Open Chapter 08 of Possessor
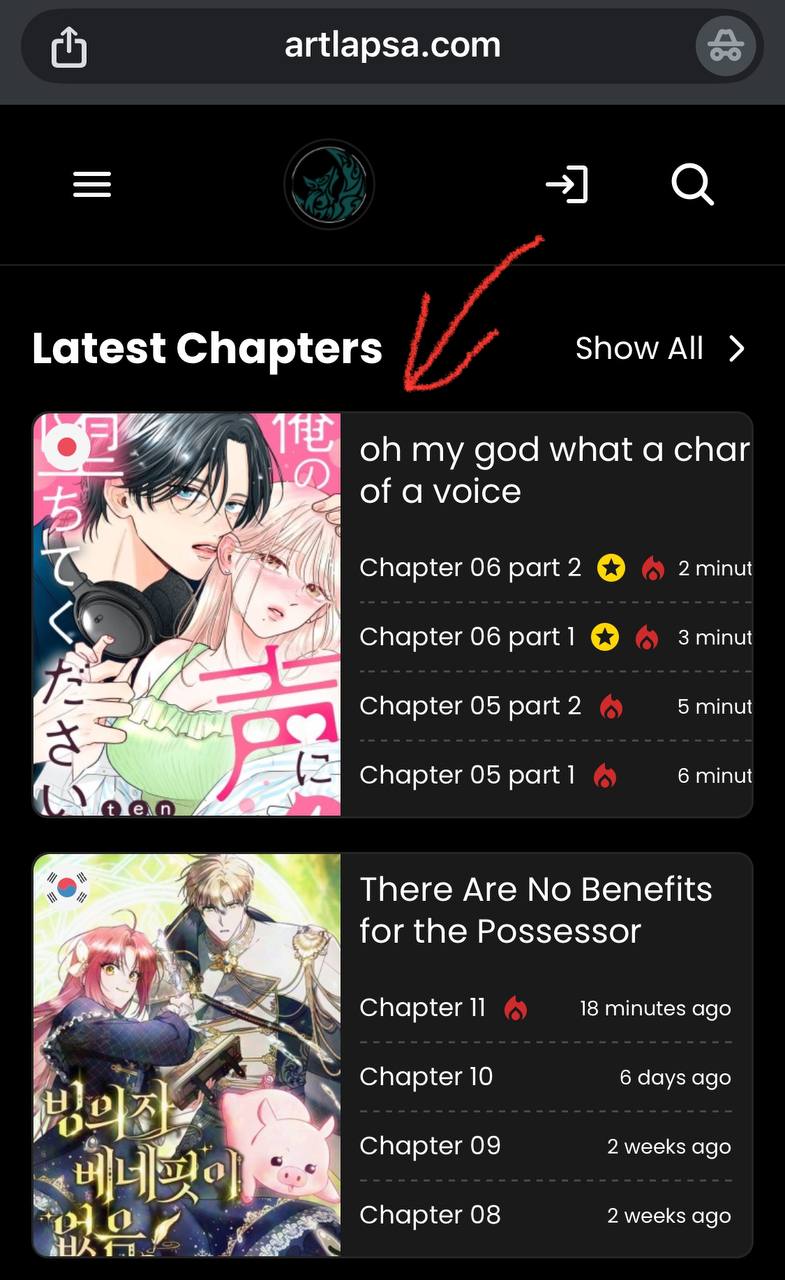The image size is (785, 1280). tap(430, 1215)
